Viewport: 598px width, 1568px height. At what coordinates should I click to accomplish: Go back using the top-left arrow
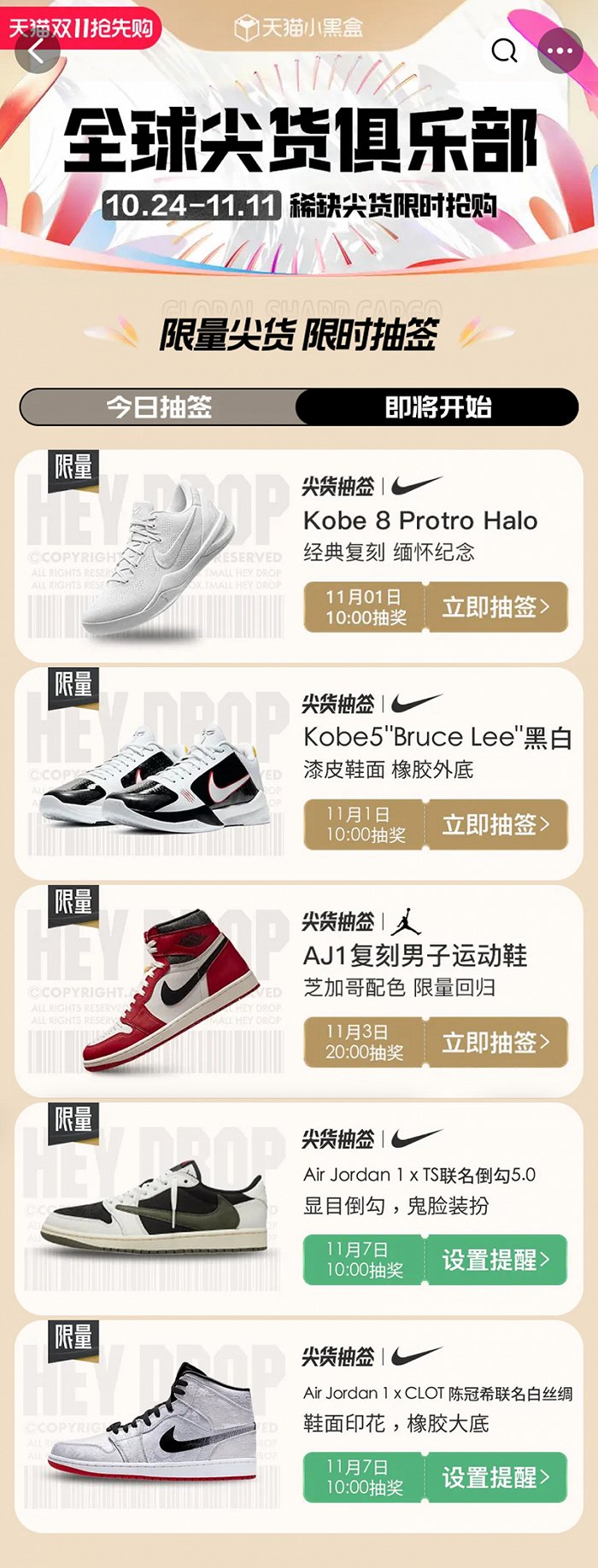[x=35, y=50]
